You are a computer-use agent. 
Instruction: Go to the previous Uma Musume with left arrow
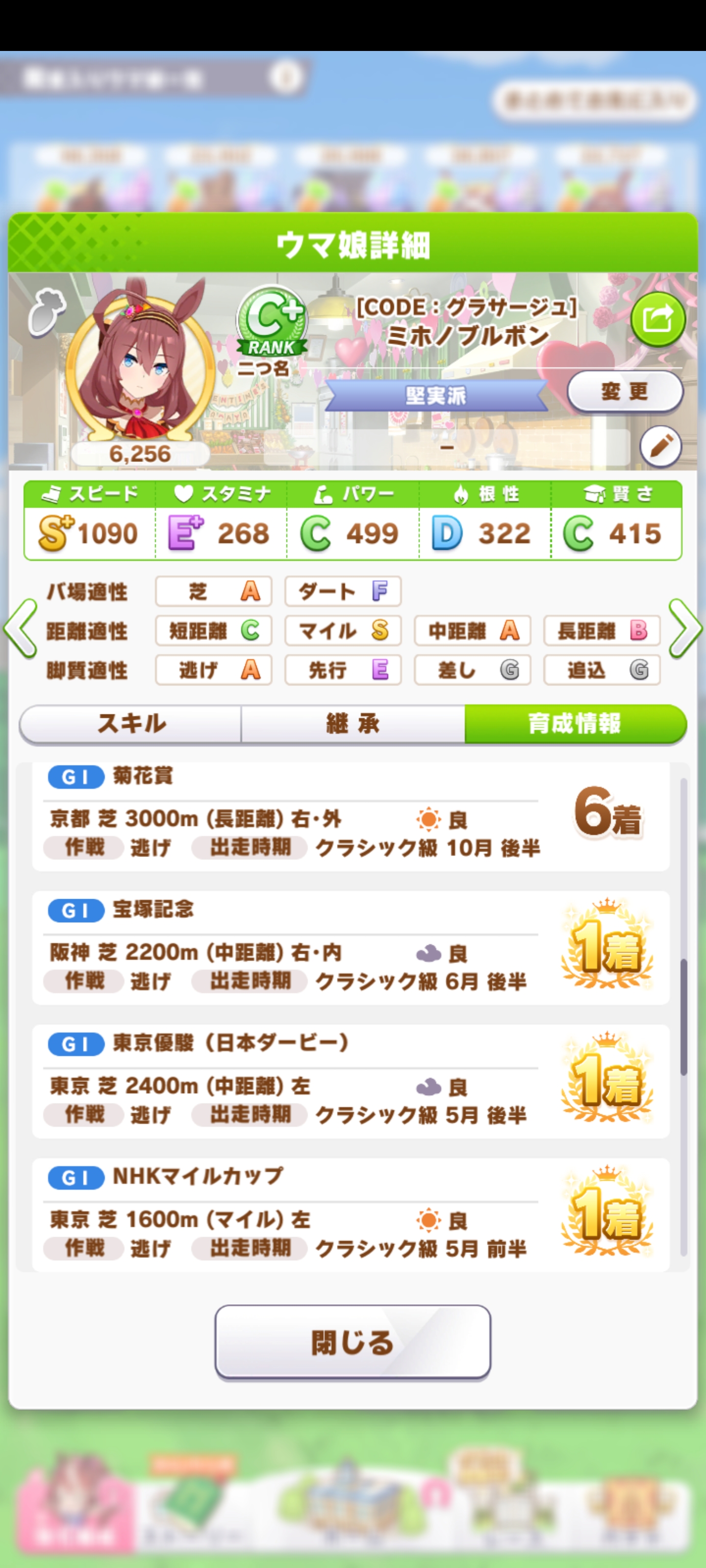tap(21, 629)
